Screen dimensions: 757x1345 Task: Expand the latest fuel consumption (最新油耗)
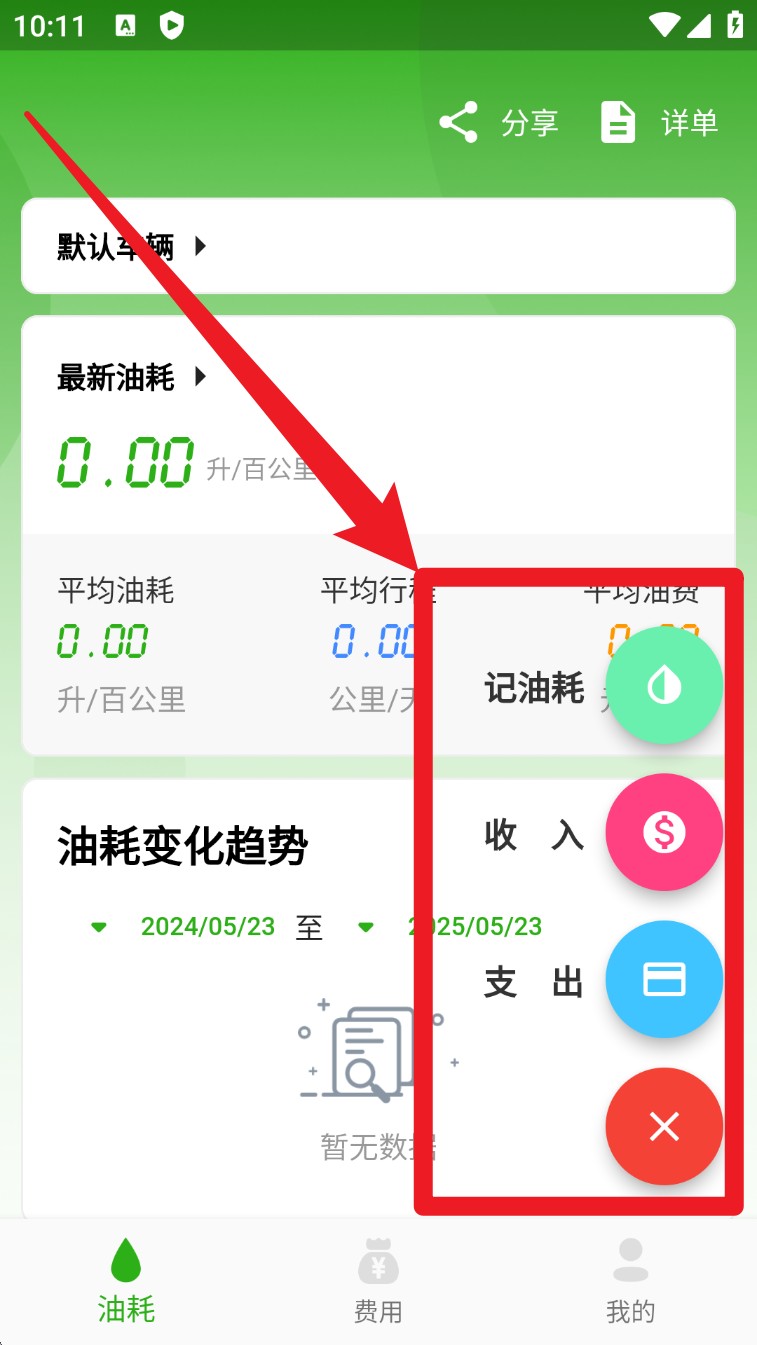(x=132, y=378)
